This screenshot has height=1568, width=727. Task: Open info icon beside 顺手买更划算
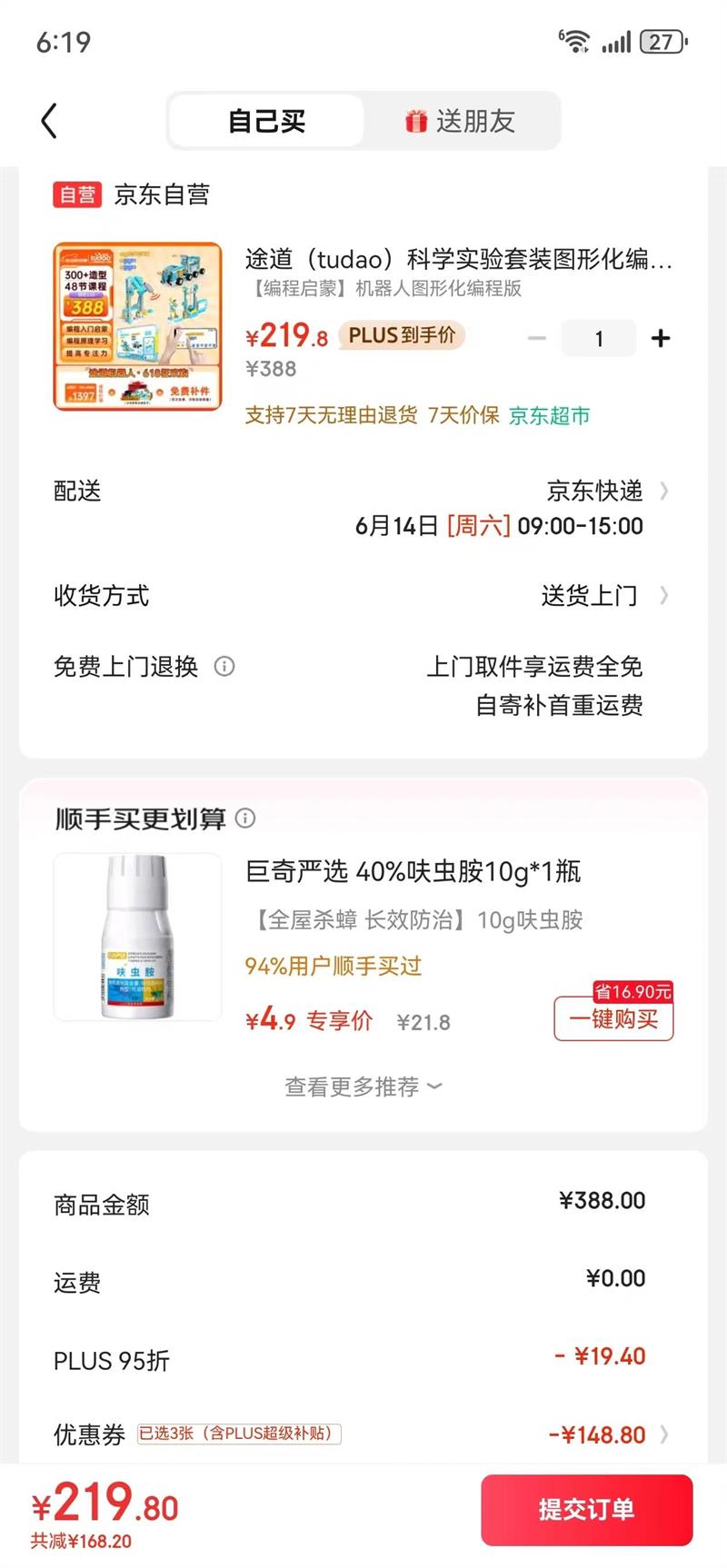point(245,819)
